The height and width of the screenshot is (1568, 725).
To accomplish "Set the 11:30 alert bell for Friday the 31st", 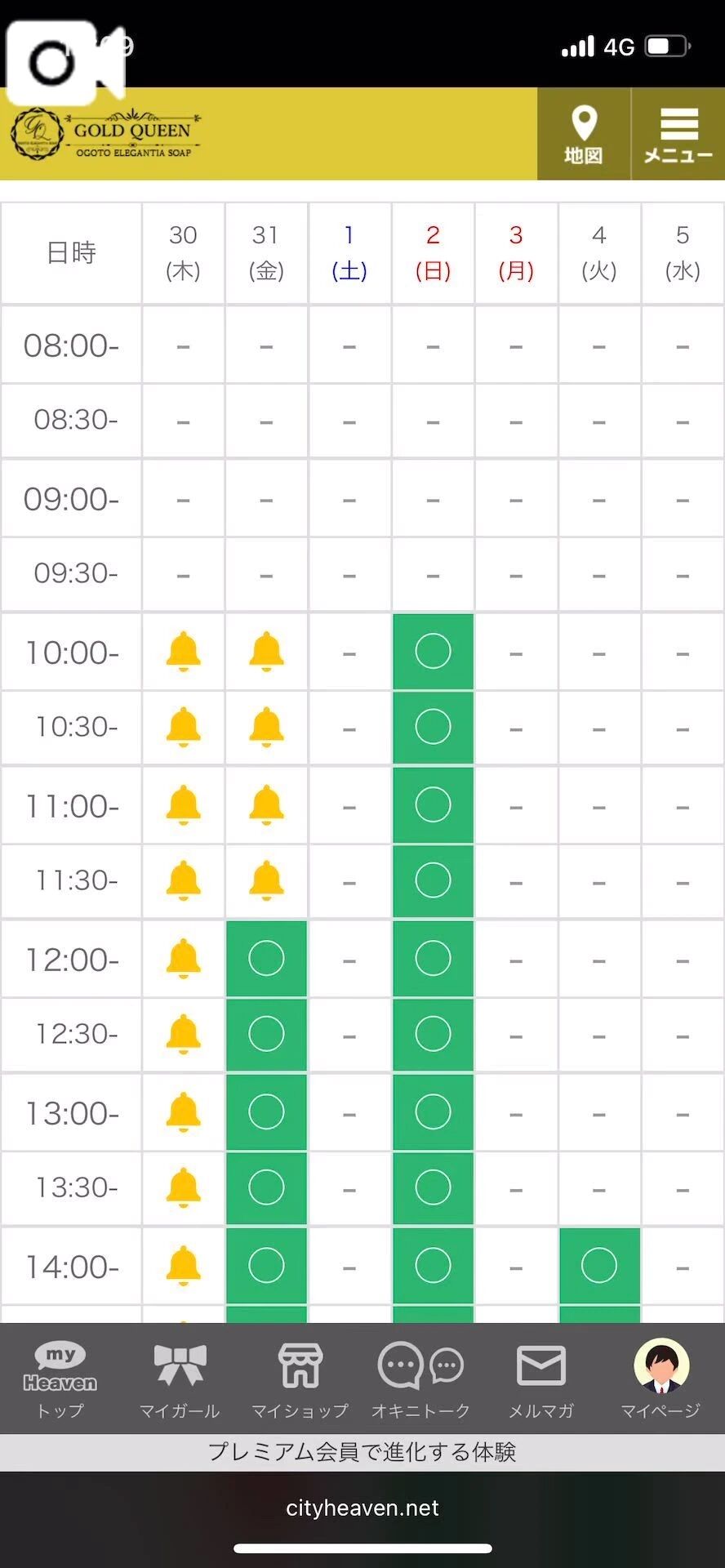I will (266, 881).
